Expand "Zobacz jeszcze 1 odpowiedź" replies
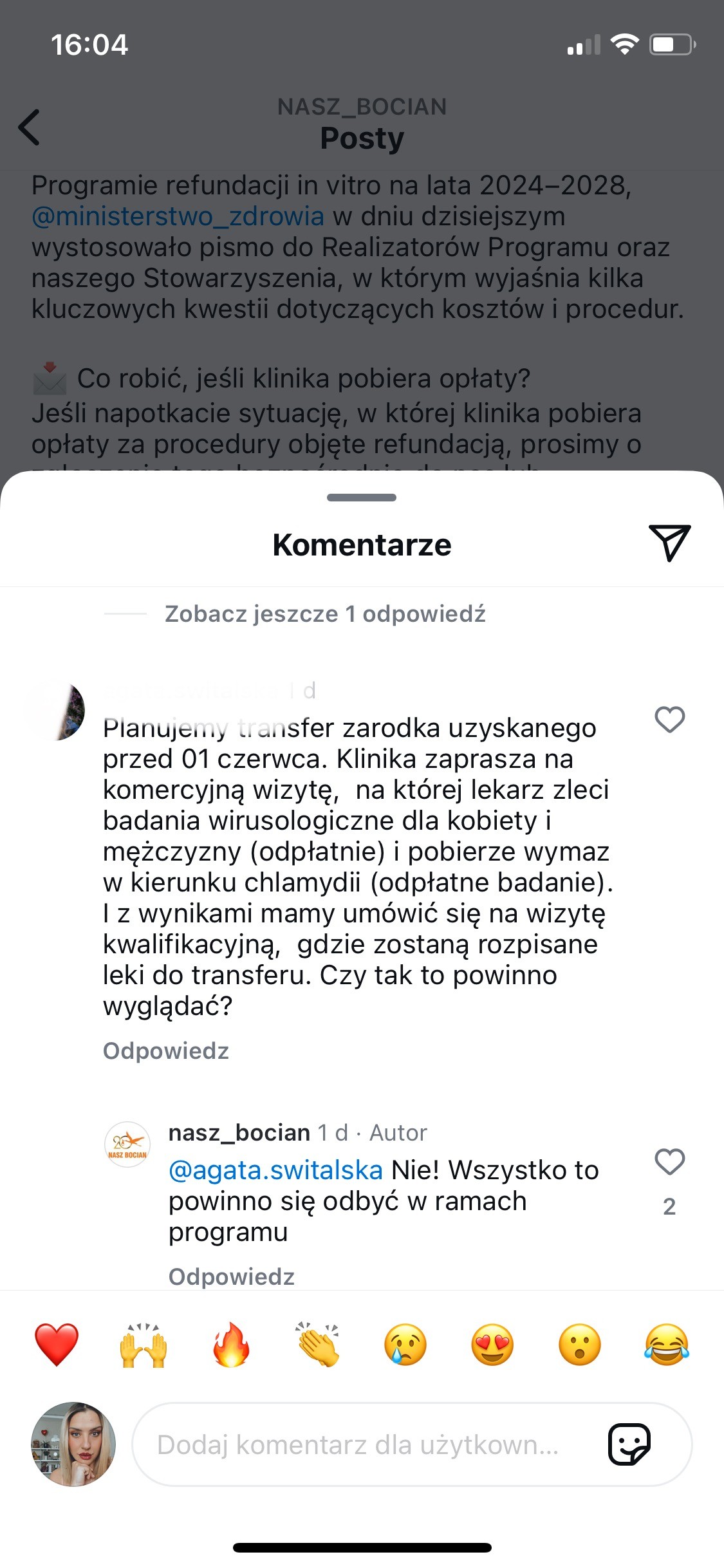 [x=324, y=614]
